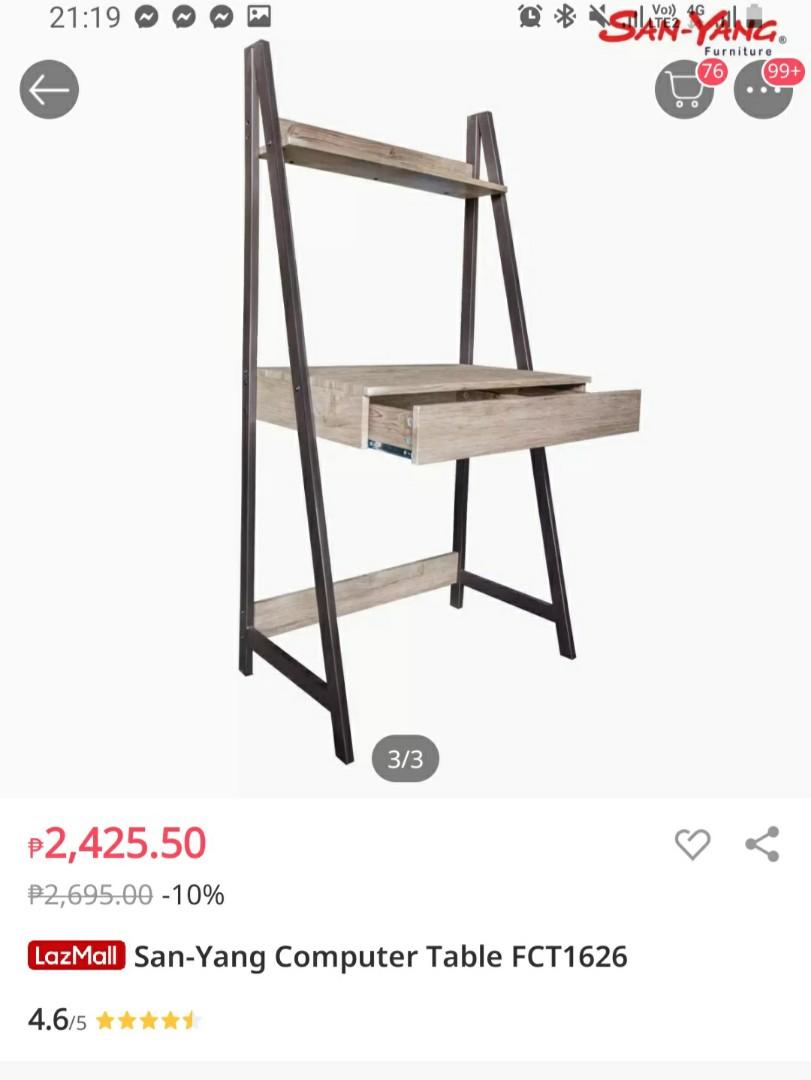Tap the back arrow at top left

tap(48, 89)
